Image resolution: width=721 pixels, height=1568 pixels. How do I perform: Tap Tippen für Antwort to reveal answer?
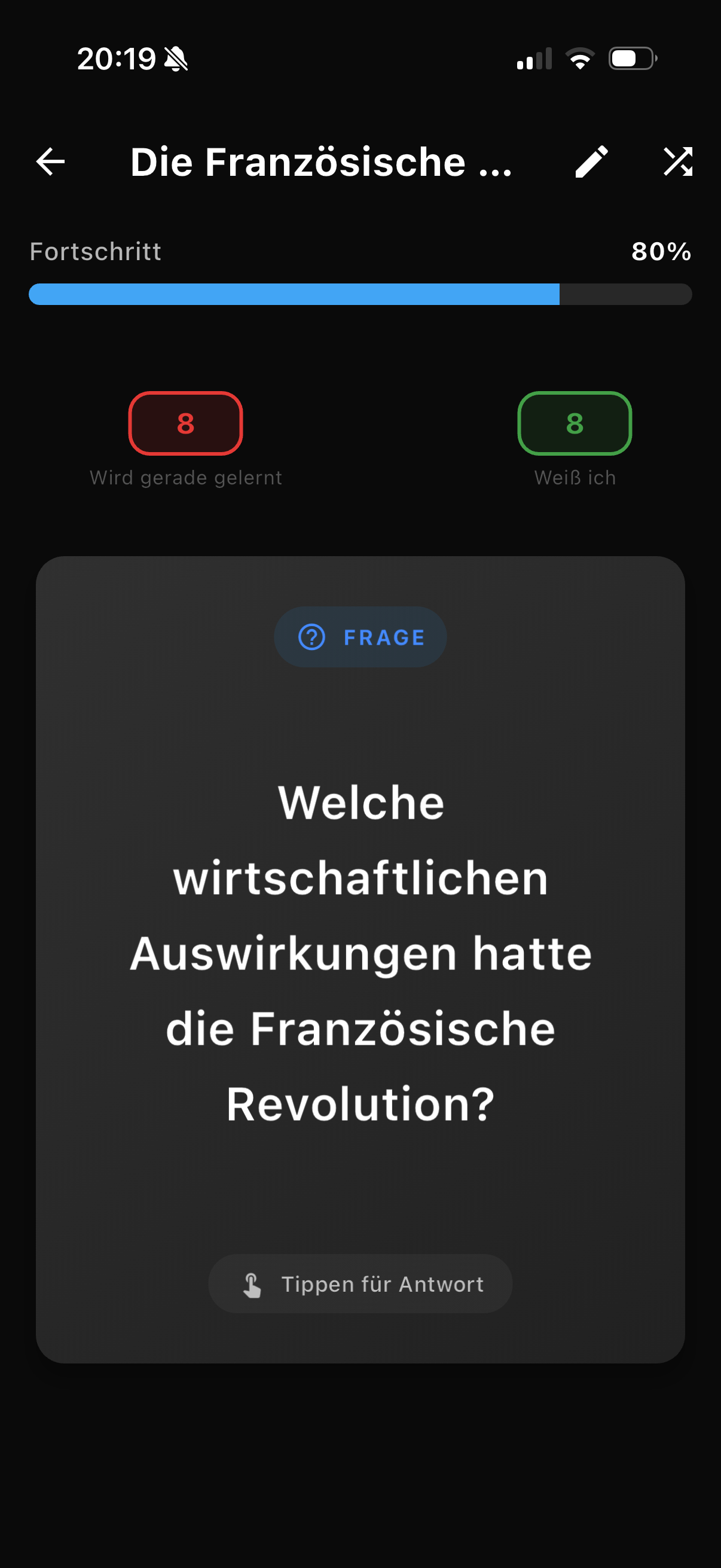click(359, 1284)
